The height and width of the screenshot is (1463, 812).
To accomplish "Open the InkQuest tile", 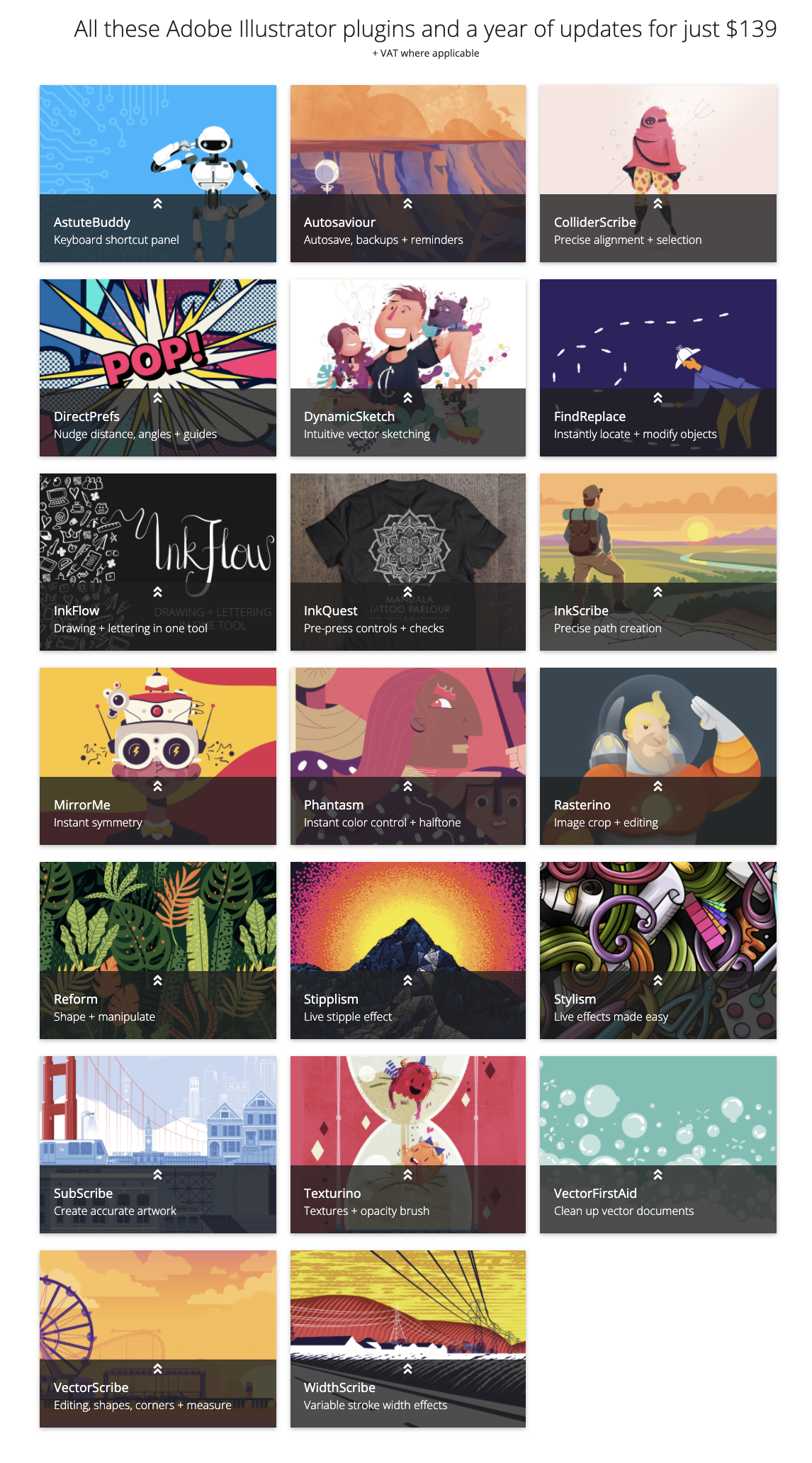I will click(x=407, y=562).
